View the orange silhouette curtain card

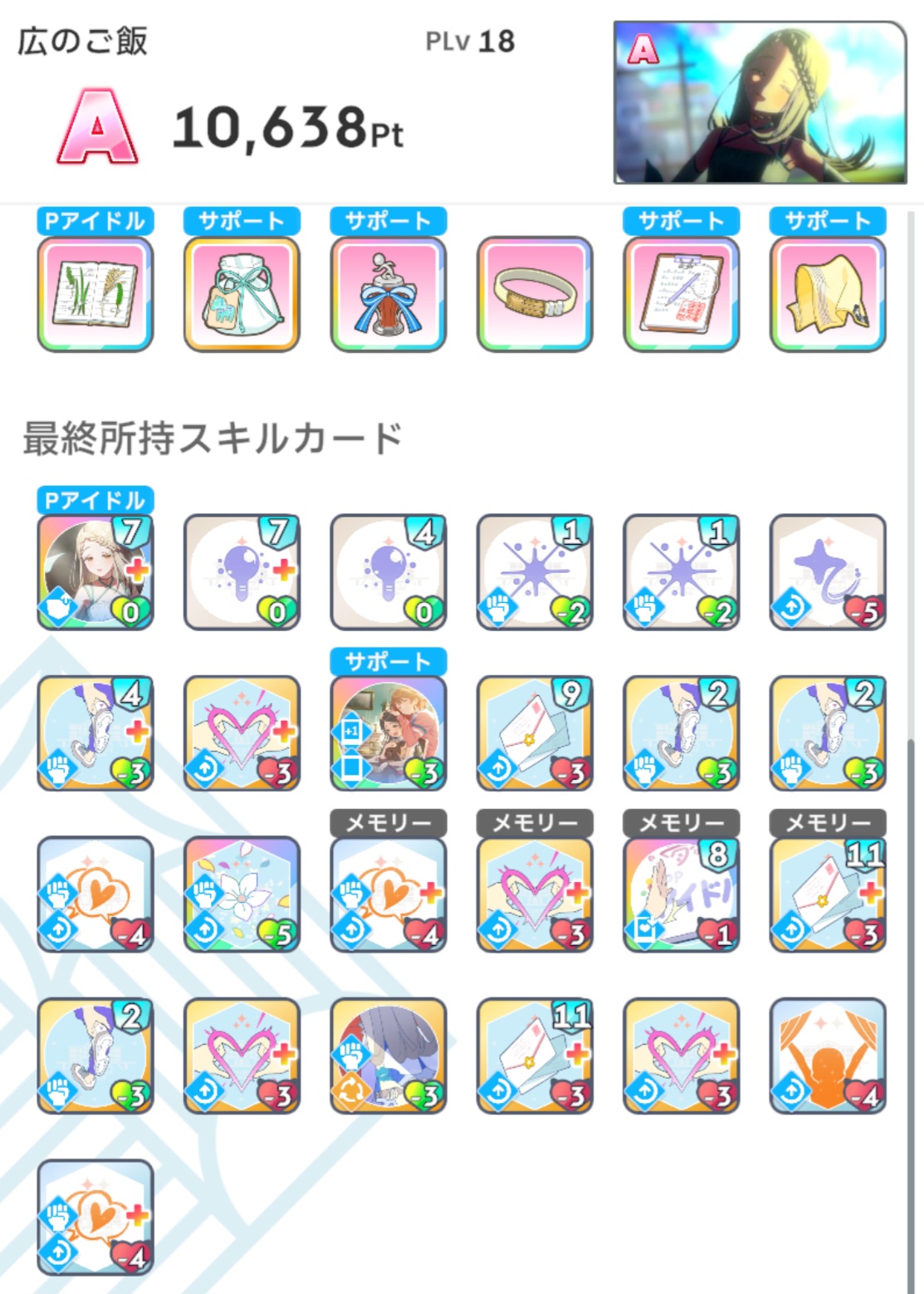click(828, 1055)
